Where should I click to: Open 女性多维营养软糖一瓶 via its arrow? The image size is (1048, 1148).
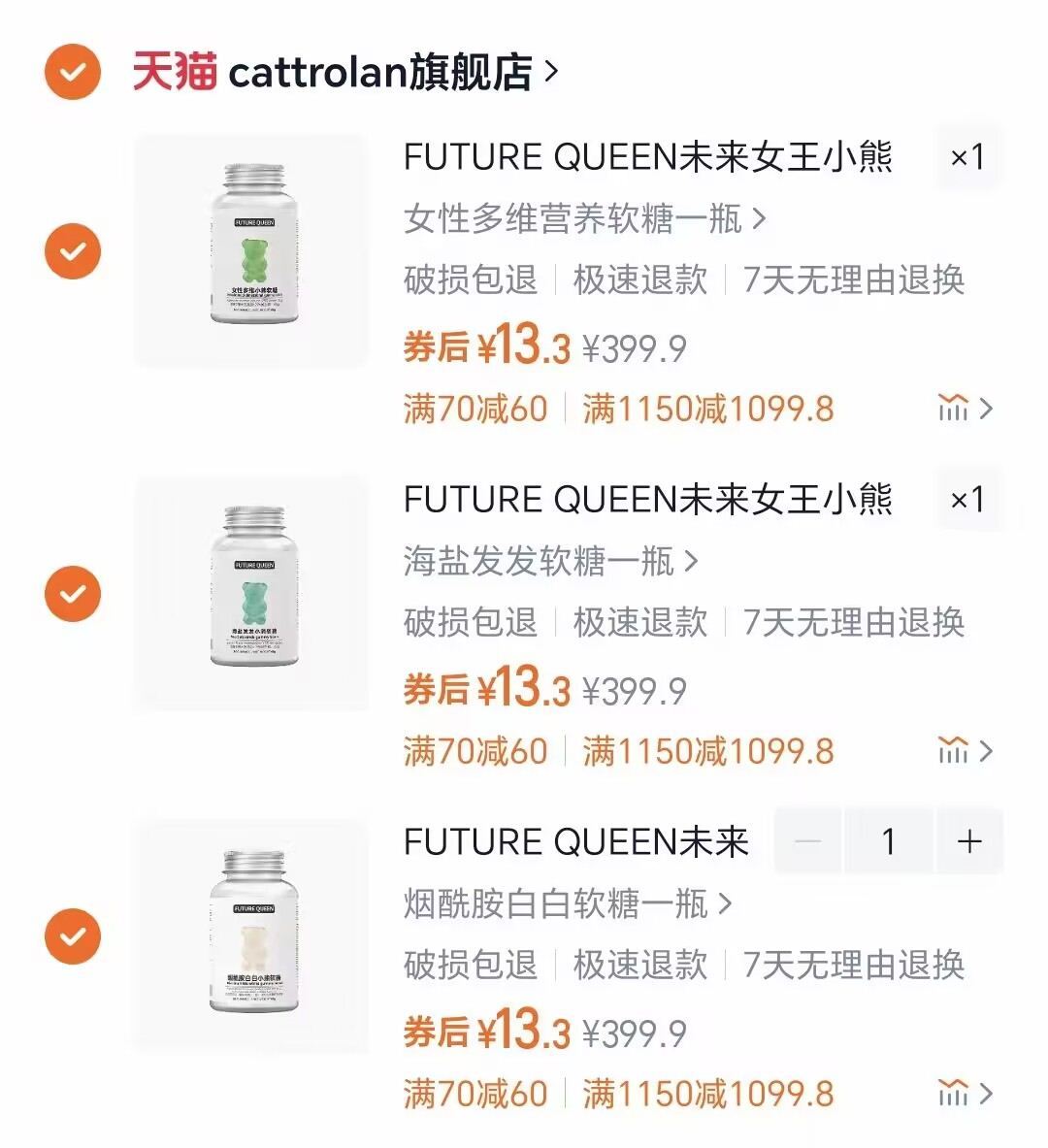758,220
